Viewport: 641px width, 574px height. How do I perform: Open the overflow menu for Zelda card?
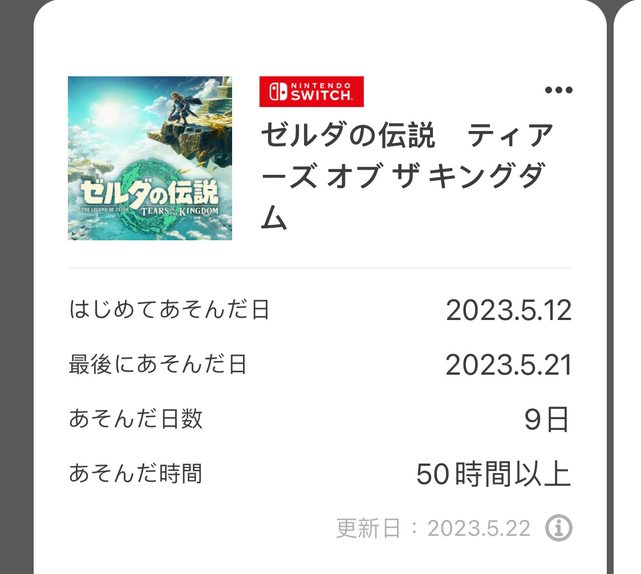pyautogui.click(x=558, y=91)
